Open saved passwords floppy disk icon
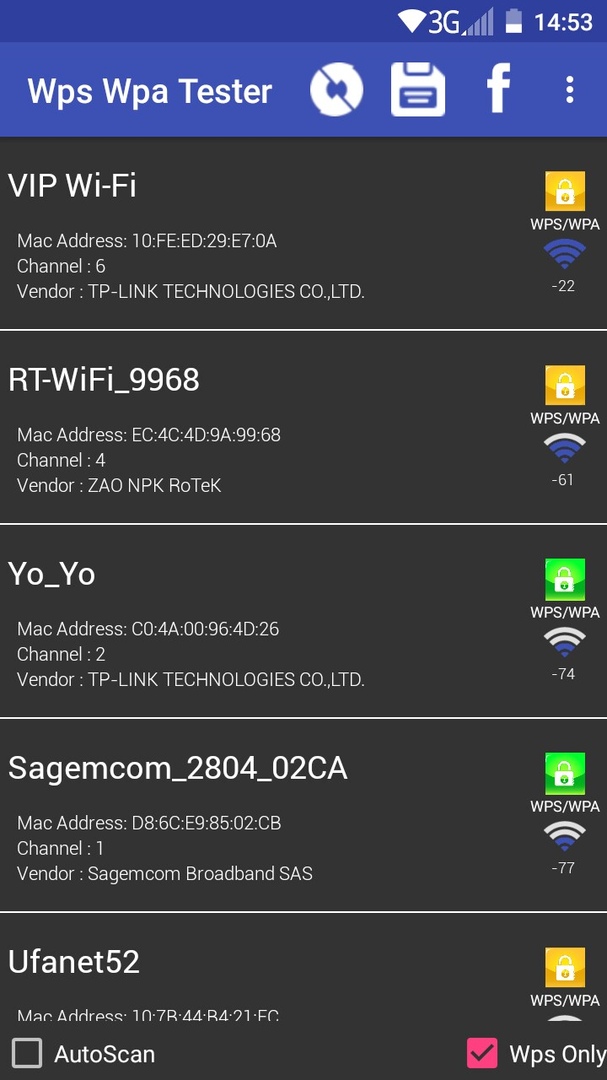 [x=417, y=90]
